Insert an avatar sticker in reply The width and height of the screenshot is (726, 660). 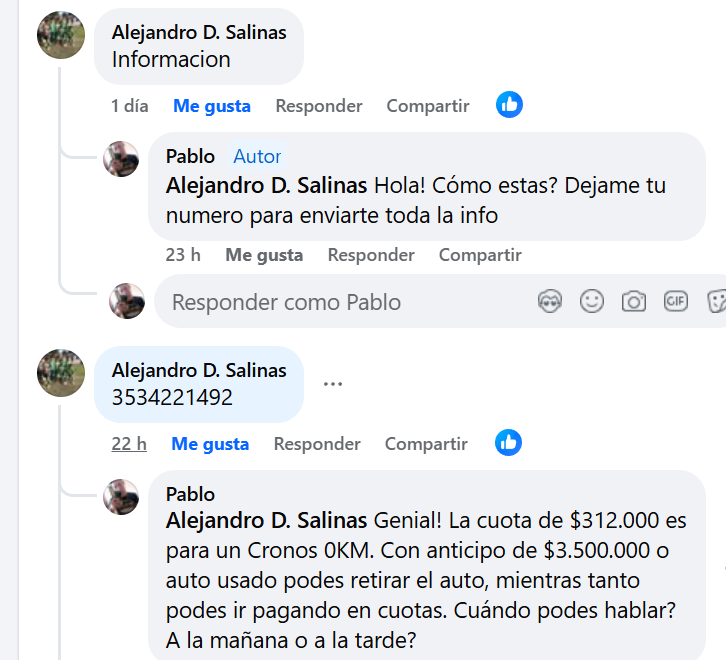[x=550, y=301]
